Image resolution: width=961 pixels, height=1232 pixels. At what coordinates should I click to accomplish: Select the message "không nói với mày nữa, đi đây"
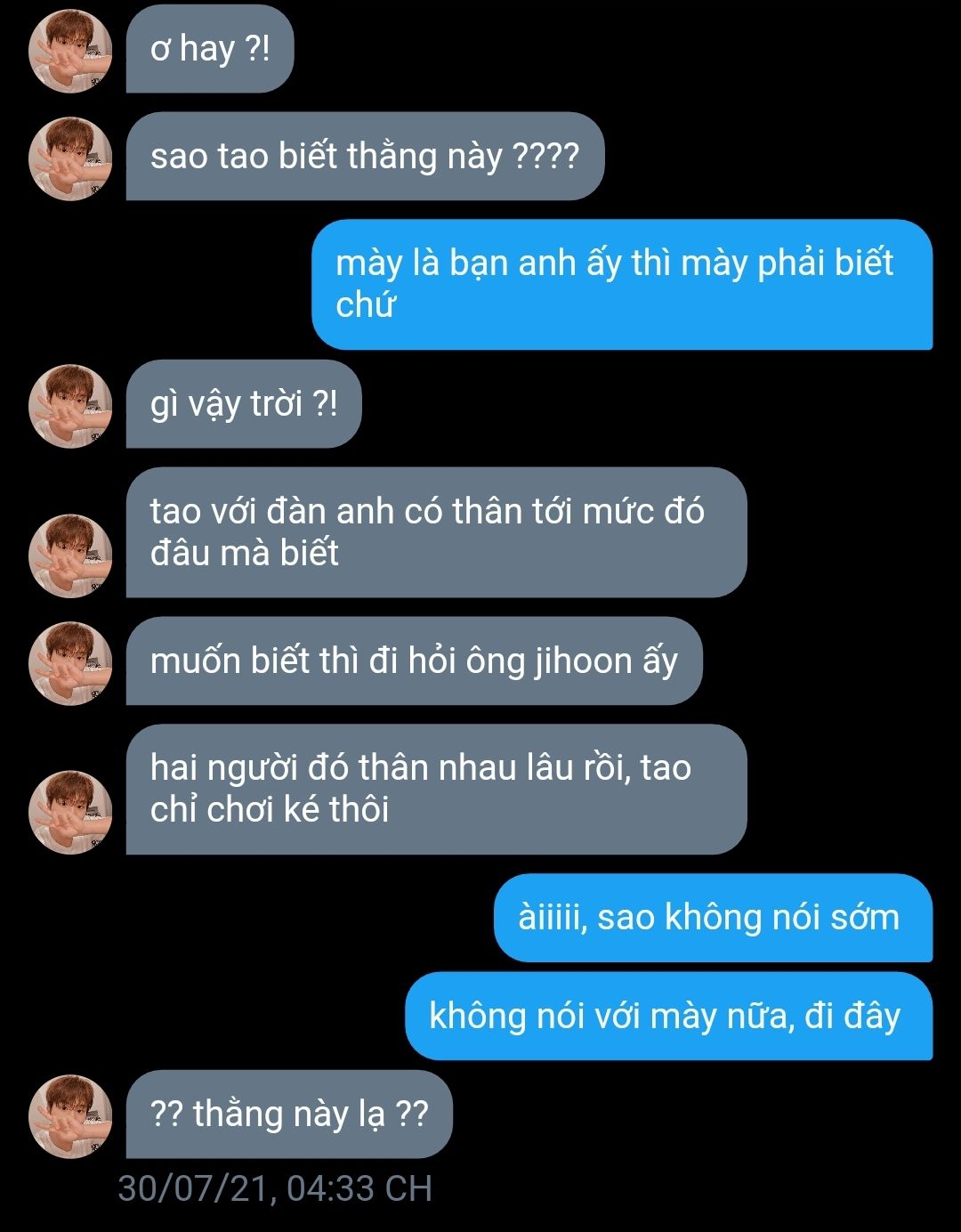pos(667,1017)
